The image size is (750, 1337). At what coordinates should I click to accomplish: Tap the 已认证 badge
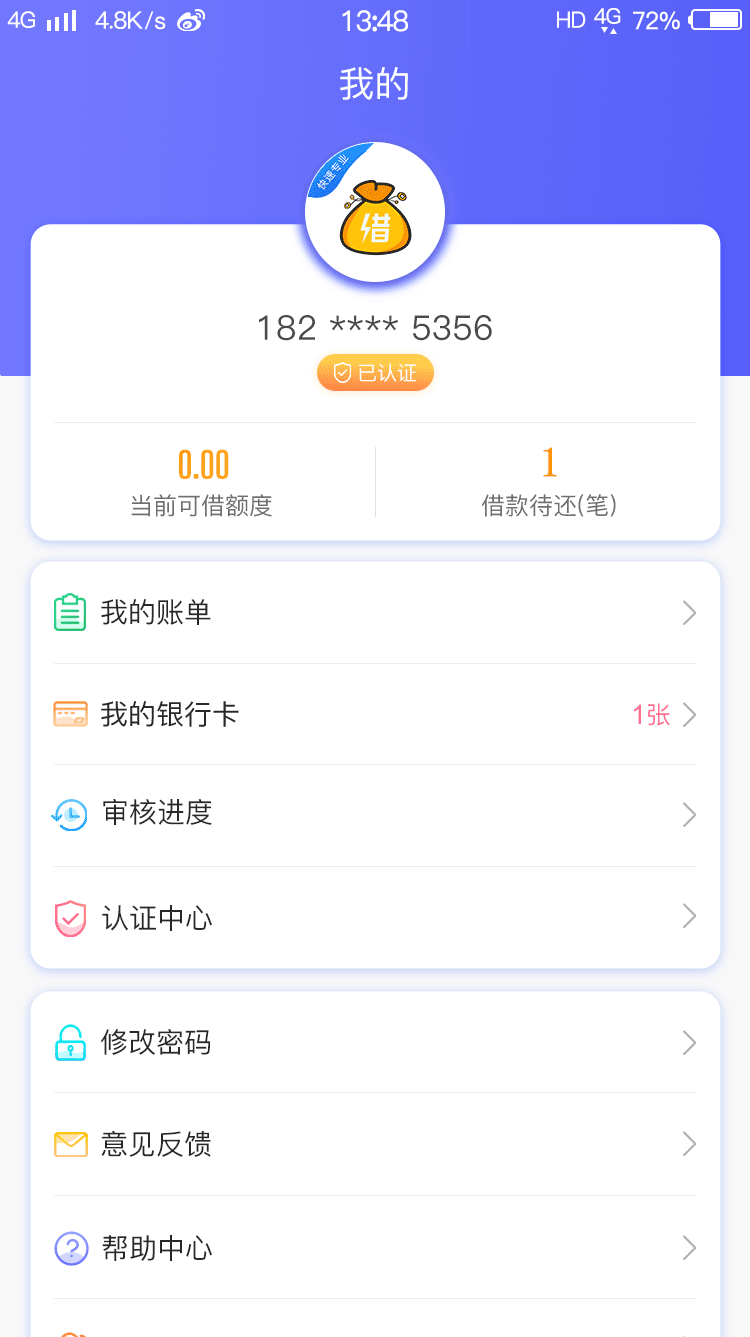click(375, 373)
